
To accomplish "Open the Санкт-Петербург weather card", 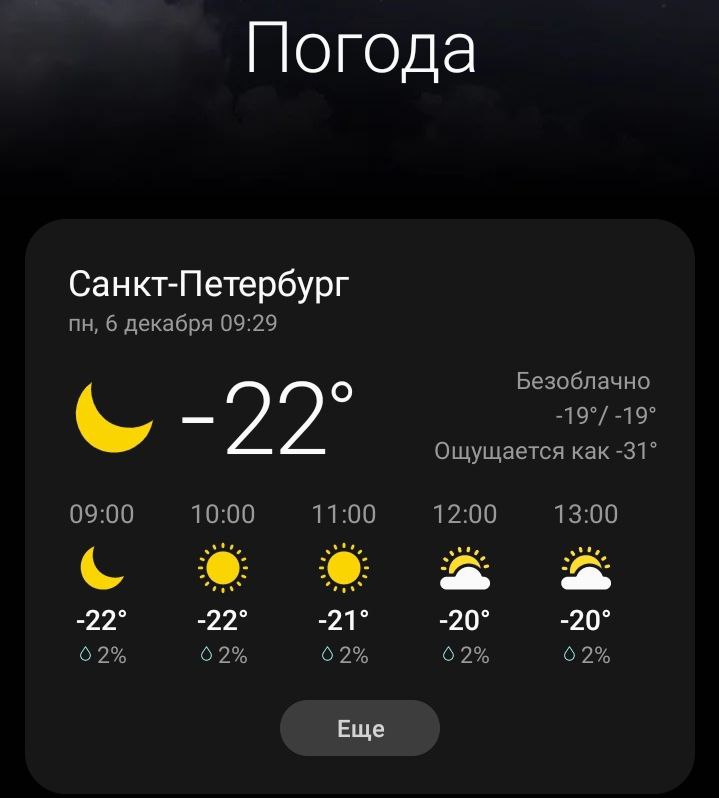I will [210, 285].
